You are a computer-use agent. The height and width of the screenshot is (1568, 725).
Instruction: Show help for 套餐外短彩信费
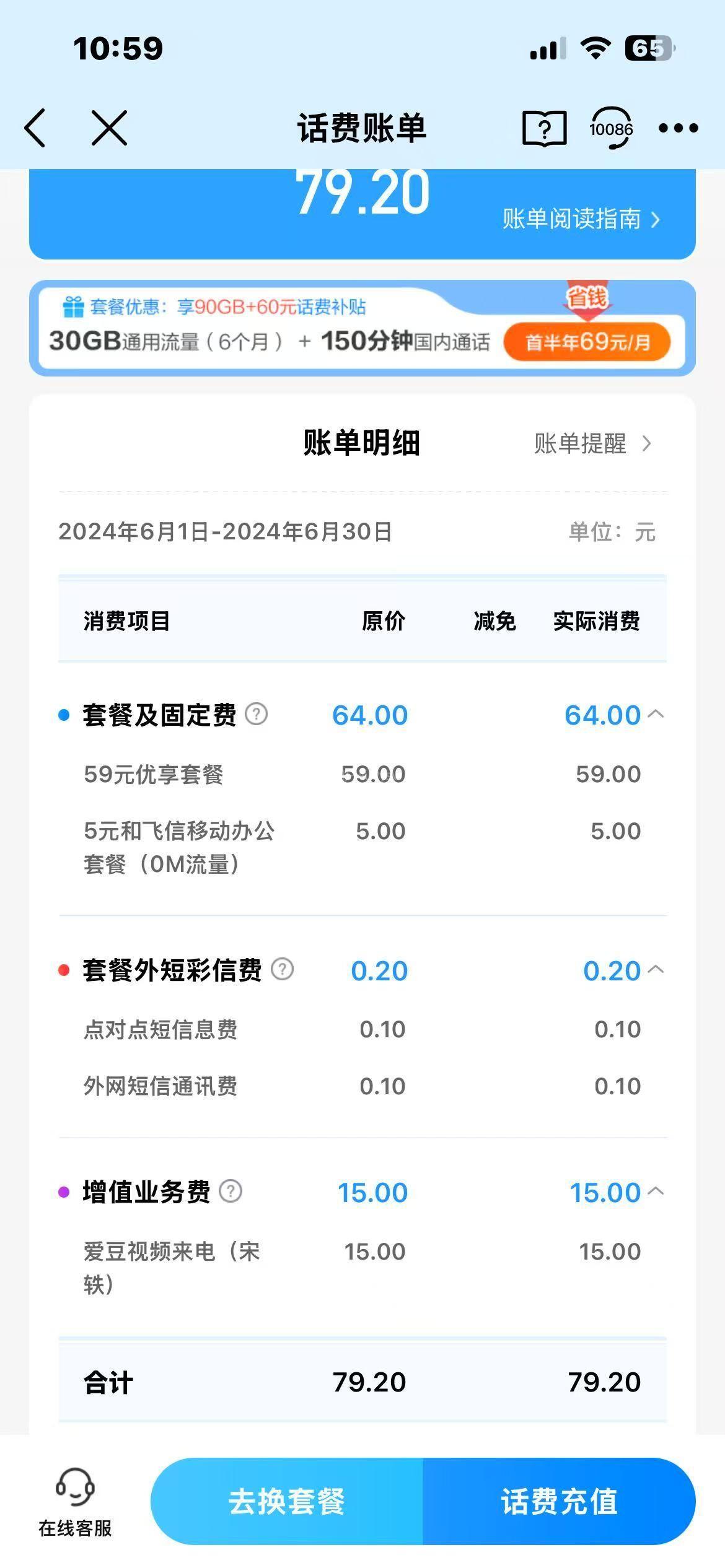[x=283, y=969]
